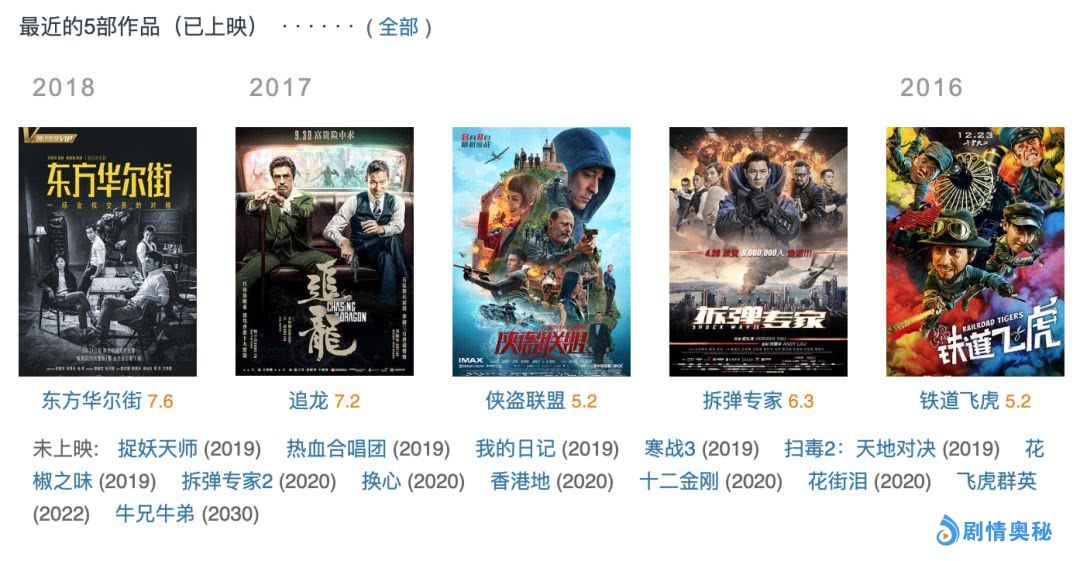Tap the 追龙 title link

(308, 401)
